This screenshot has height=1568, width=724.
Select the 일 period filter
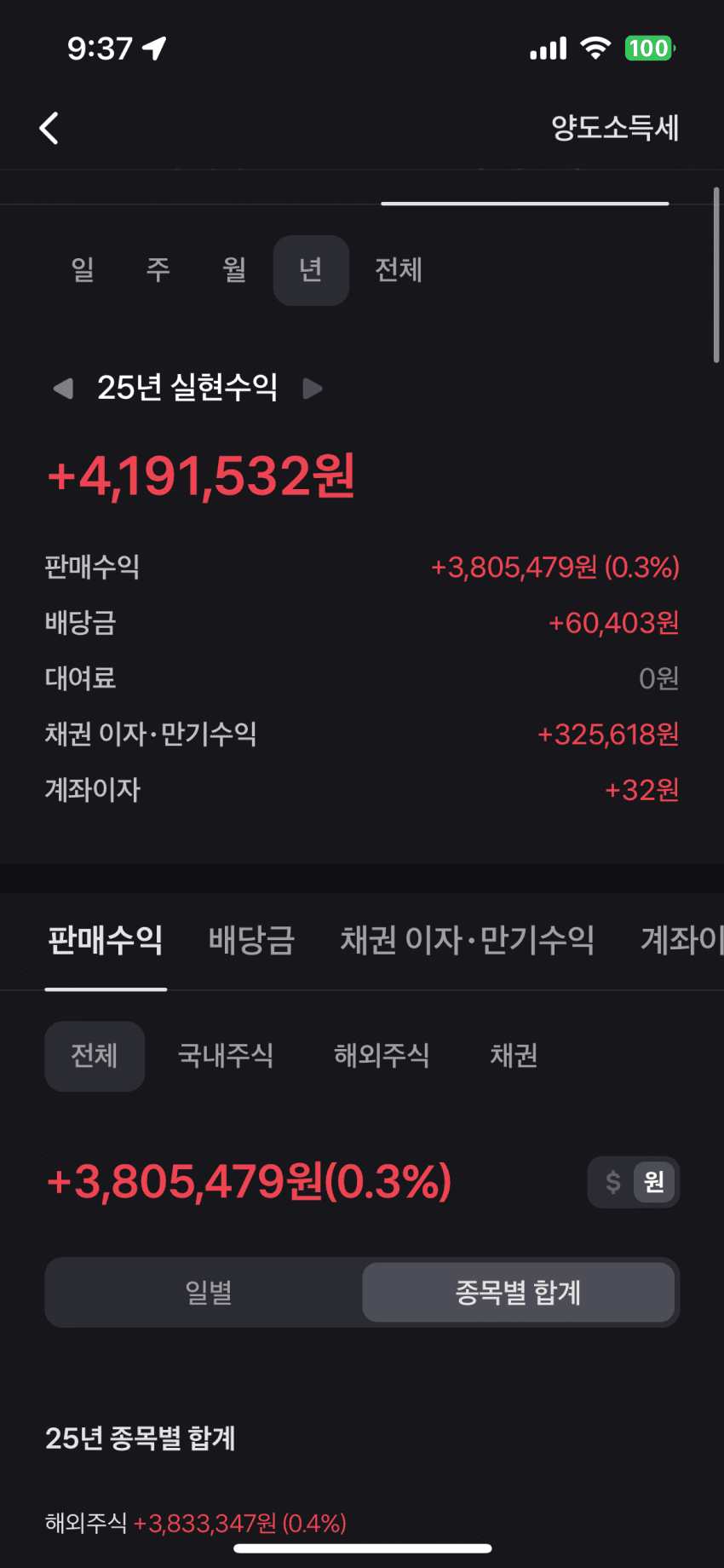(83, 270)
